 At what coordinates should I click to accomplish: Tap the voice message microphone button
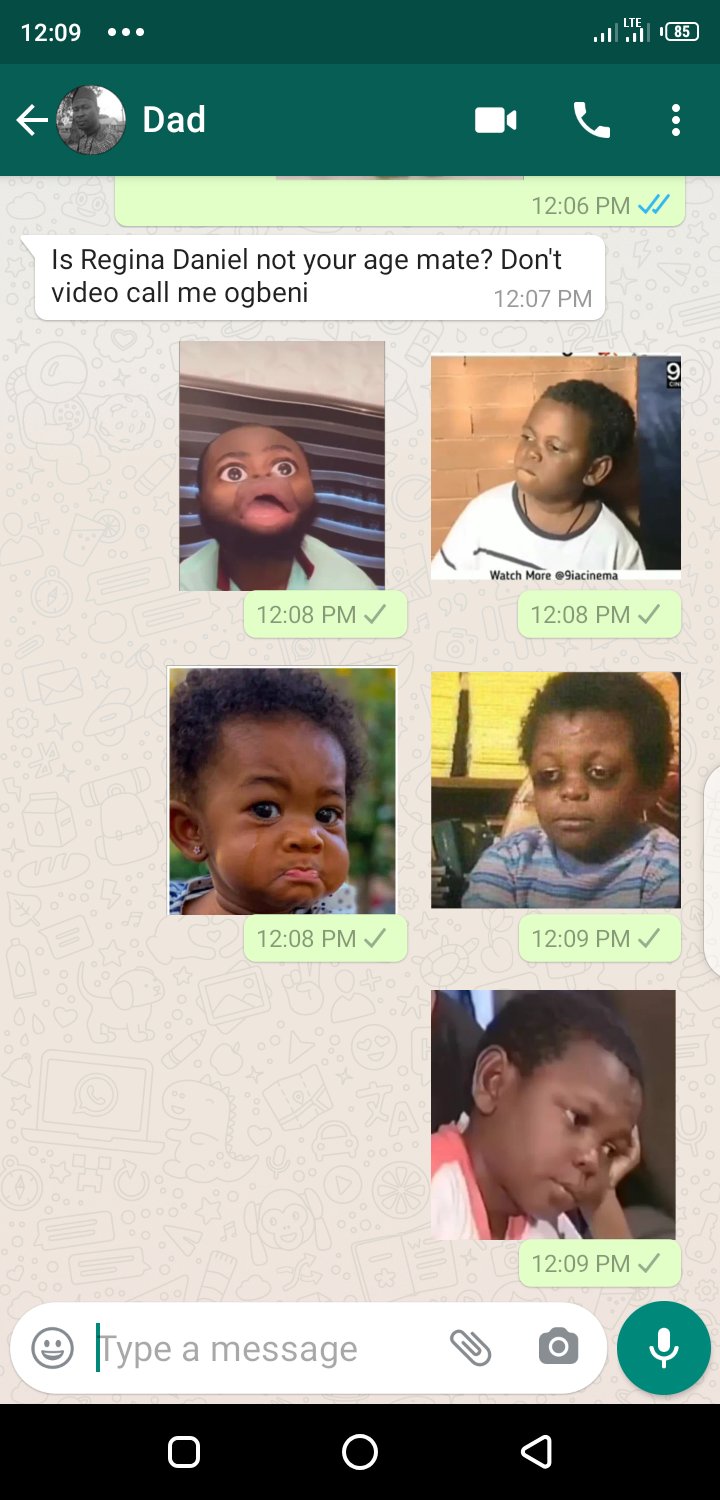tap(663, 1348)
